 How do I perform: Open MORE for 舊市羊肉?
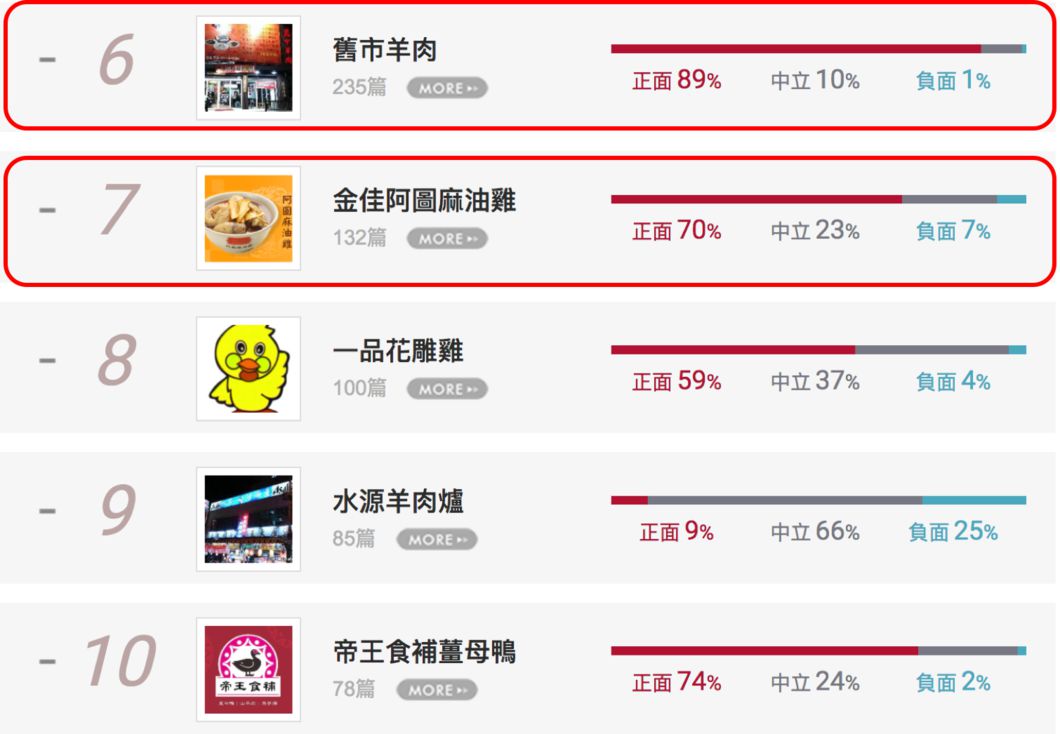coord(447,88)
